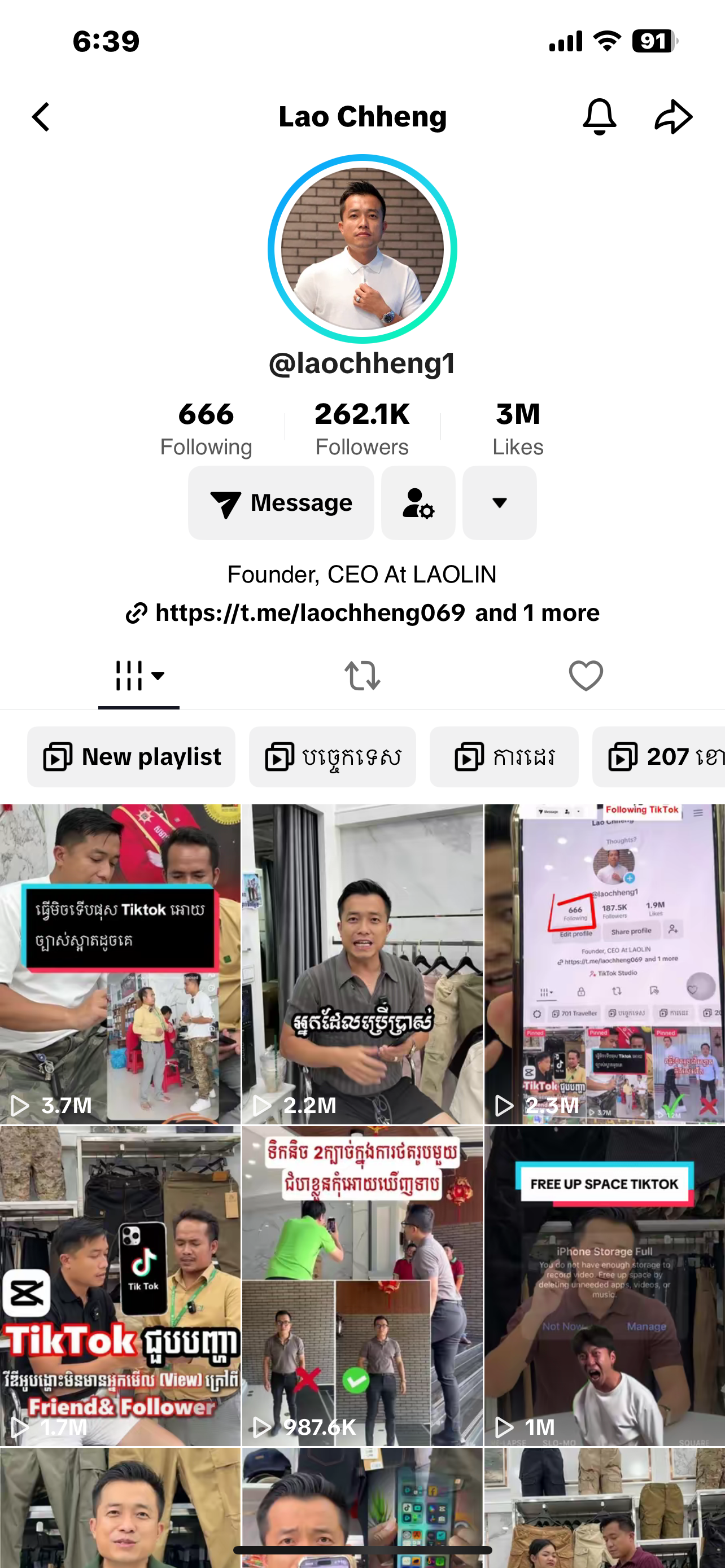Open videos grid sort dropdown tab
This screenshot has width=725, height=1568.
tap(139, 676)
